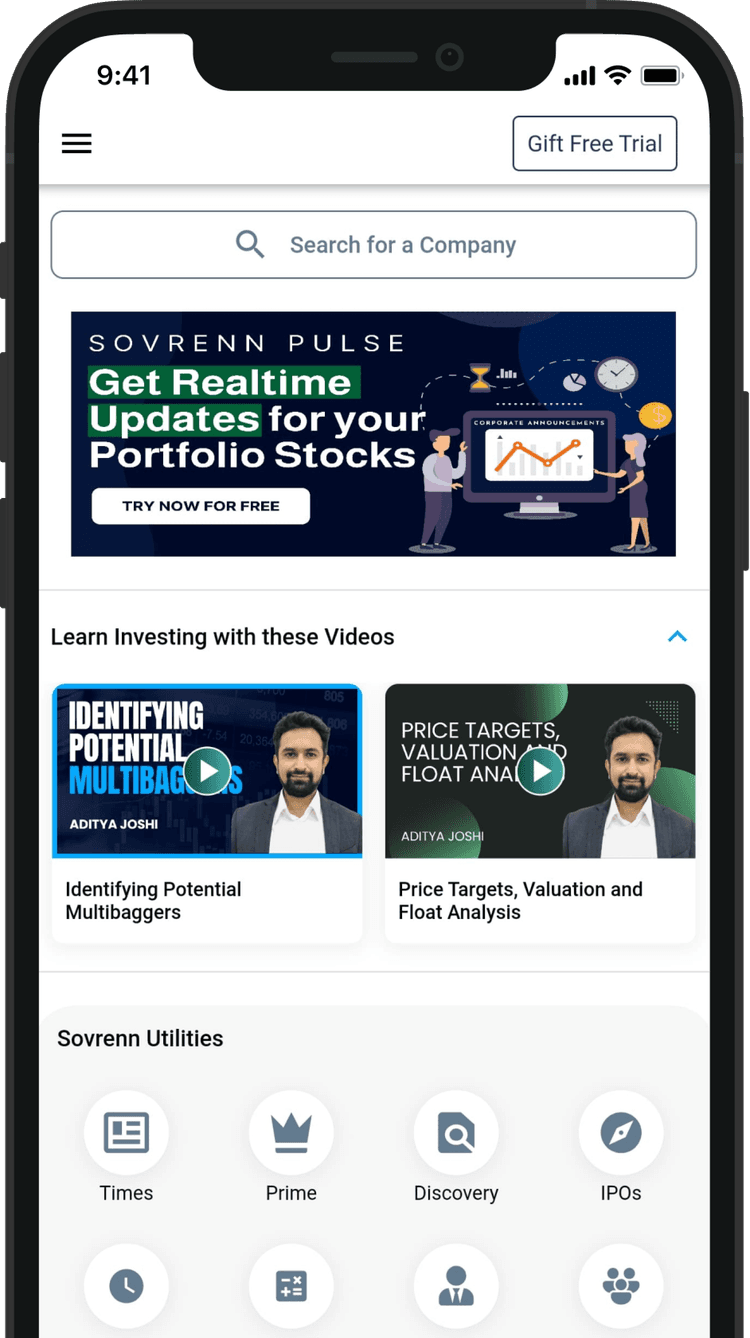Open the calculator icon utility
Viewport: 750px width, 1338px height.
tap(291, 1286)
